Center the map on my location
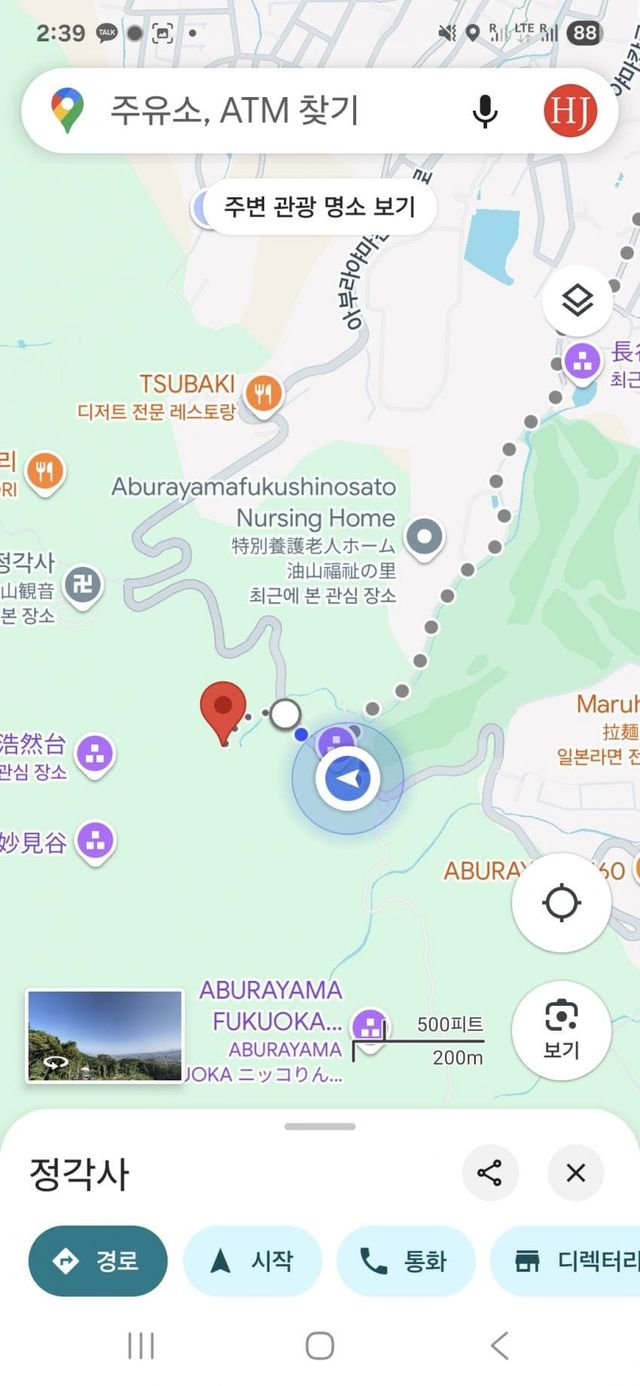 561,903
